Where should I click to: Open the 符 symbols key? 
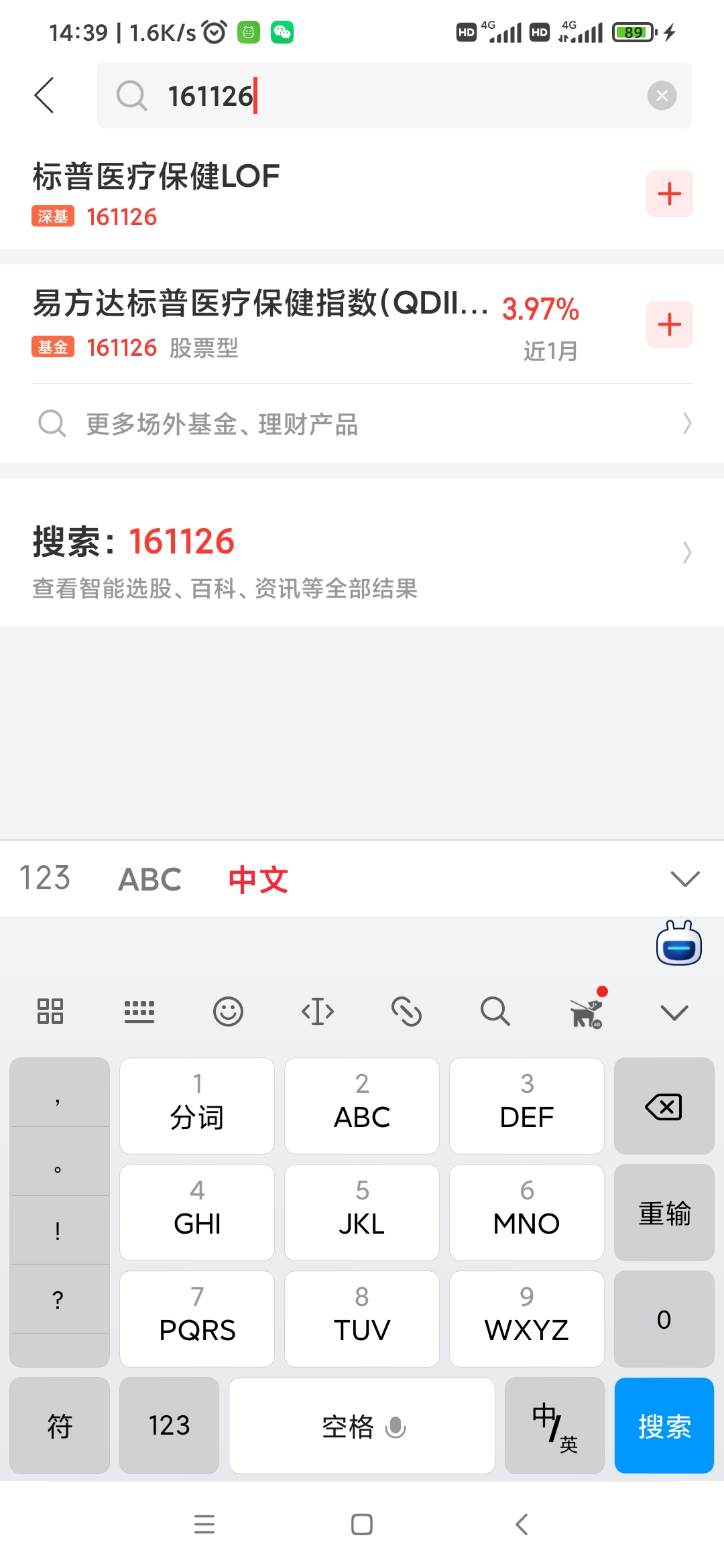(60, 1425)
